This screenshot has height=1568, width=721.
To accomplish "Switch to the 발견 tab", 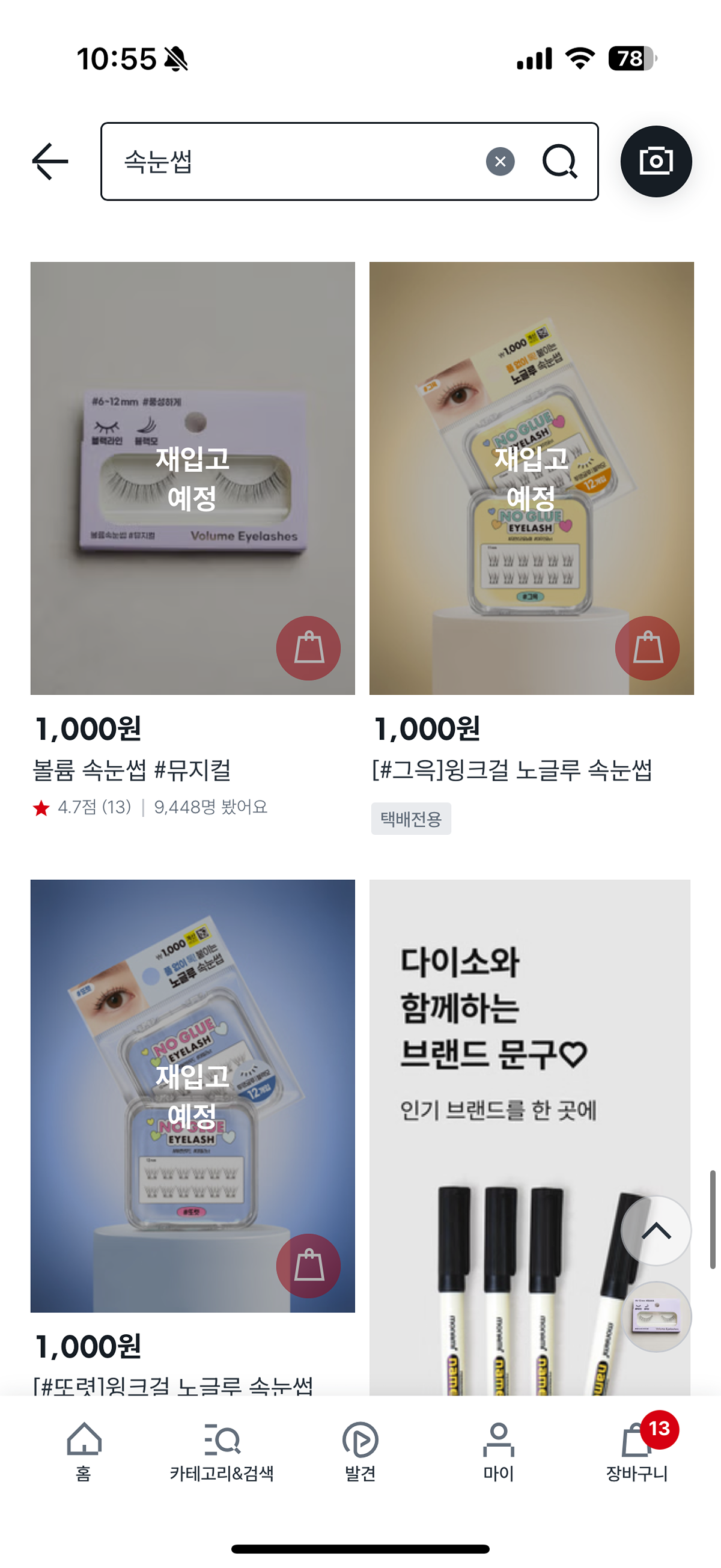I will tap(360, 1452).
